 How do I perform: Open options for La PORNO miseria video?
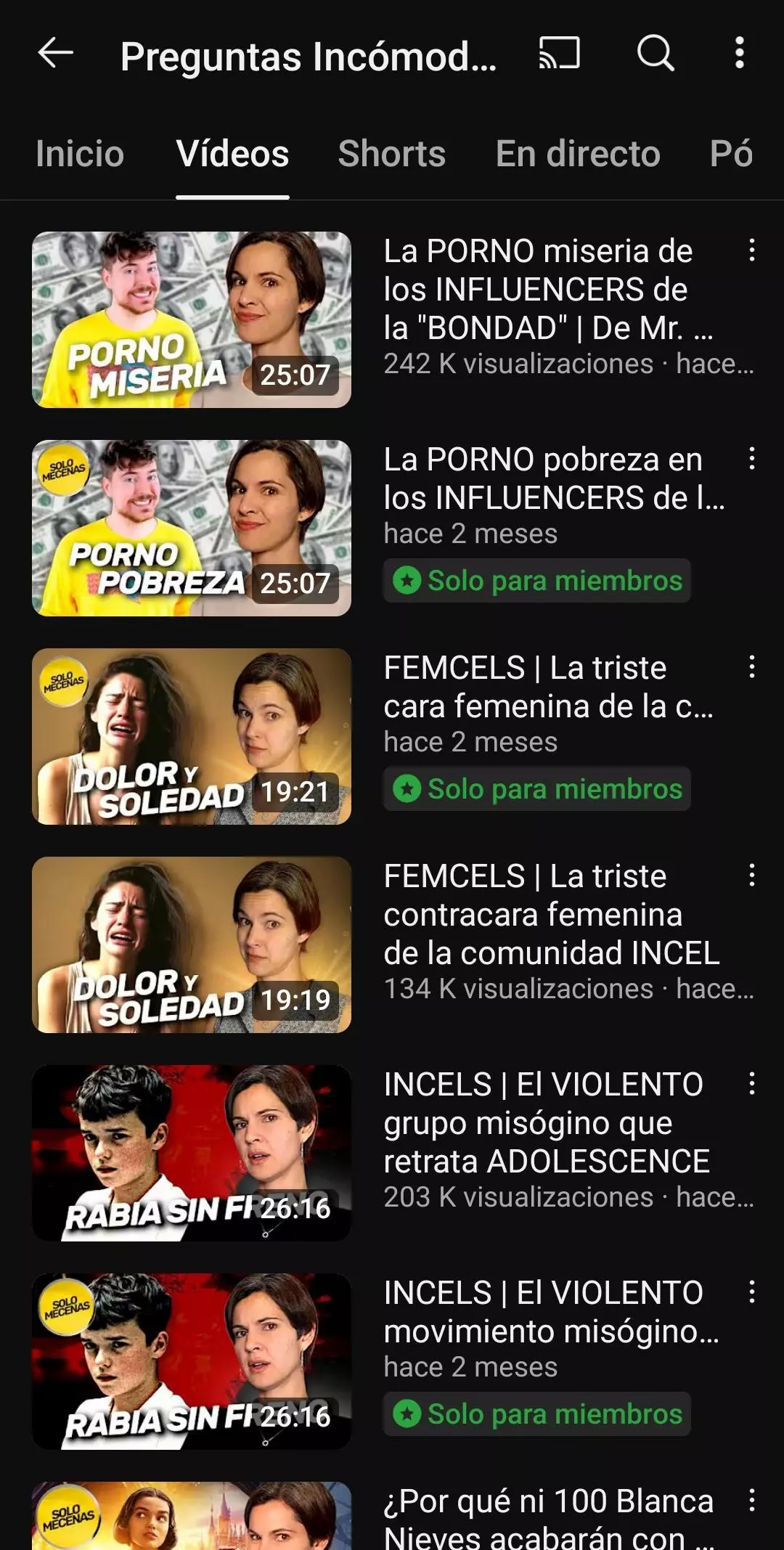pyautogui.click(x=752, y=250)
